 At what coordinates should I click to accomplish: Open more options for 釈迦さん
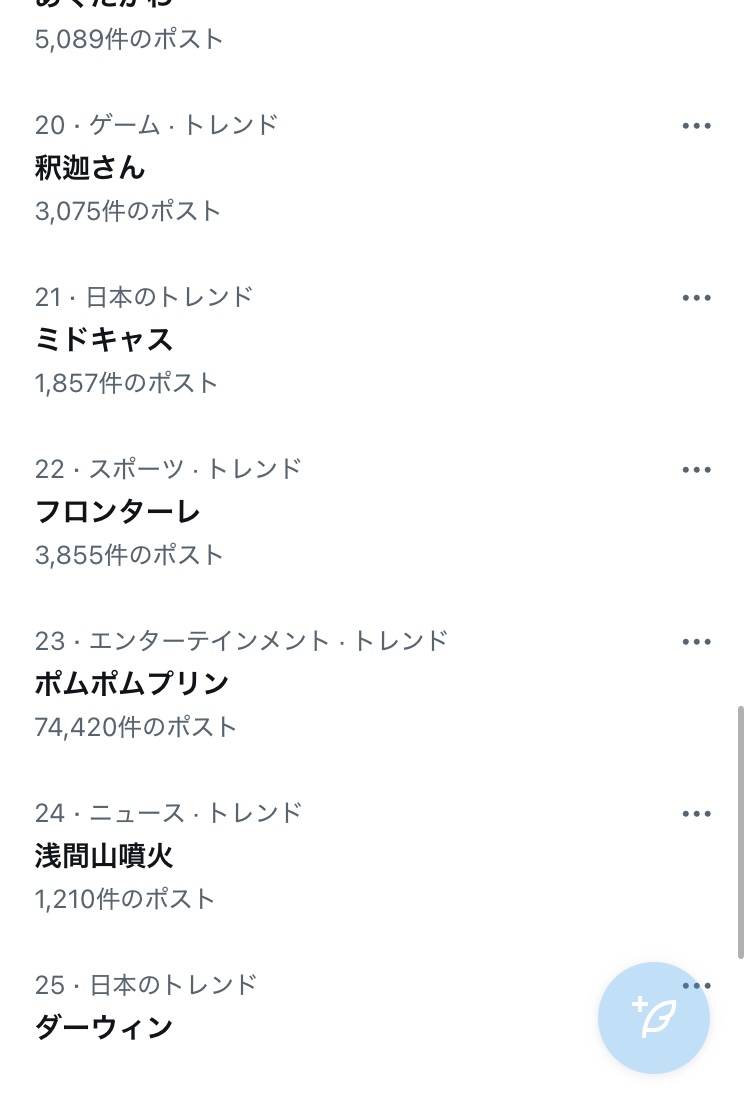pos(696,126)
